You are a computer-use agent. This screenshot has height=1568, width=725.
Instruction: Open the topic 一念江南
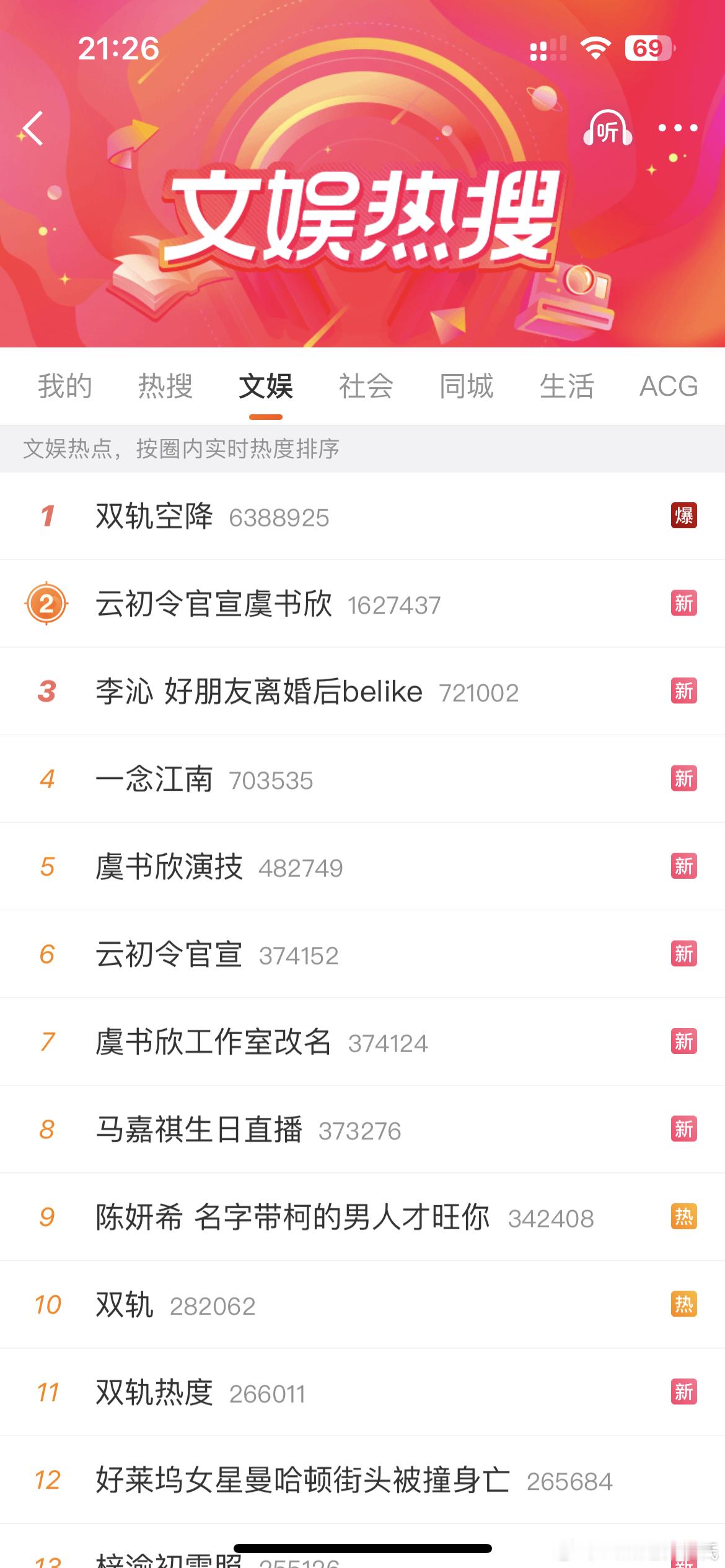[158, 779]
